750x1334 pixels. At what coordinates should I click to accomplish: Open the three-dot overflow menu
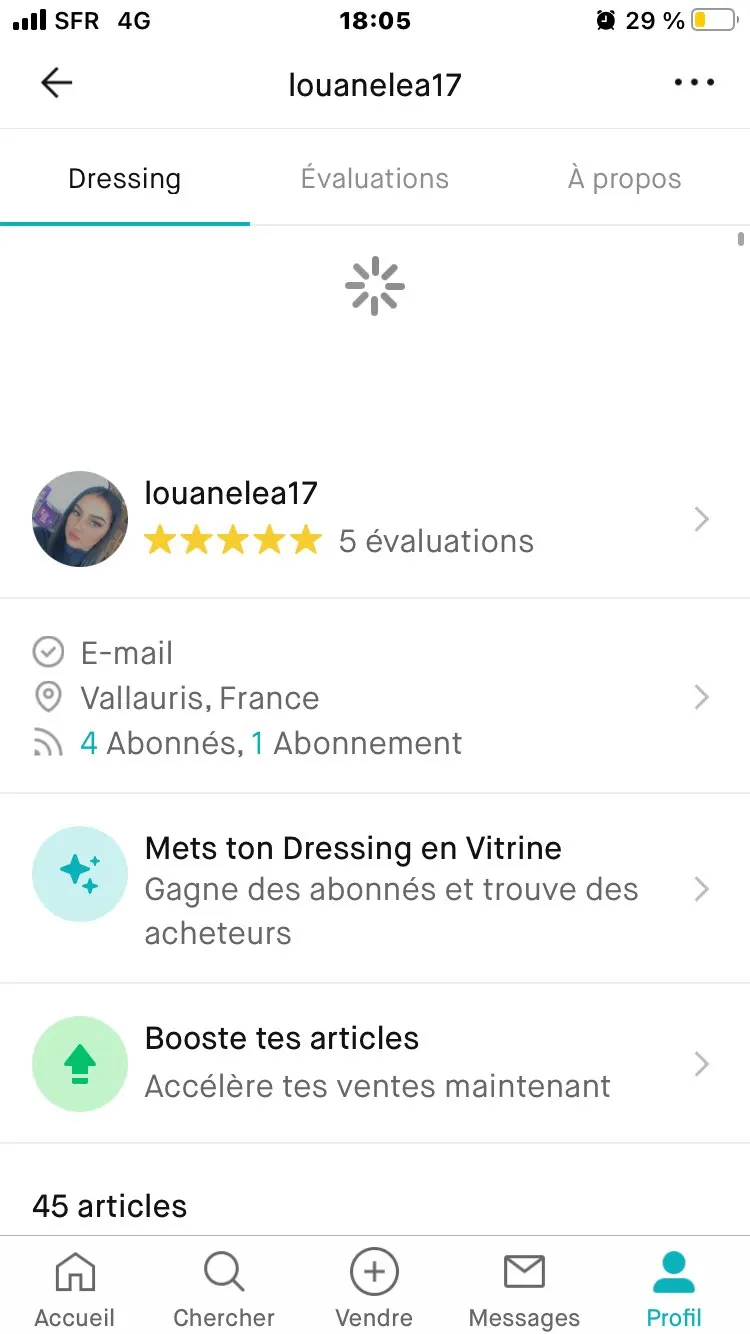click(x=694, y=83)
